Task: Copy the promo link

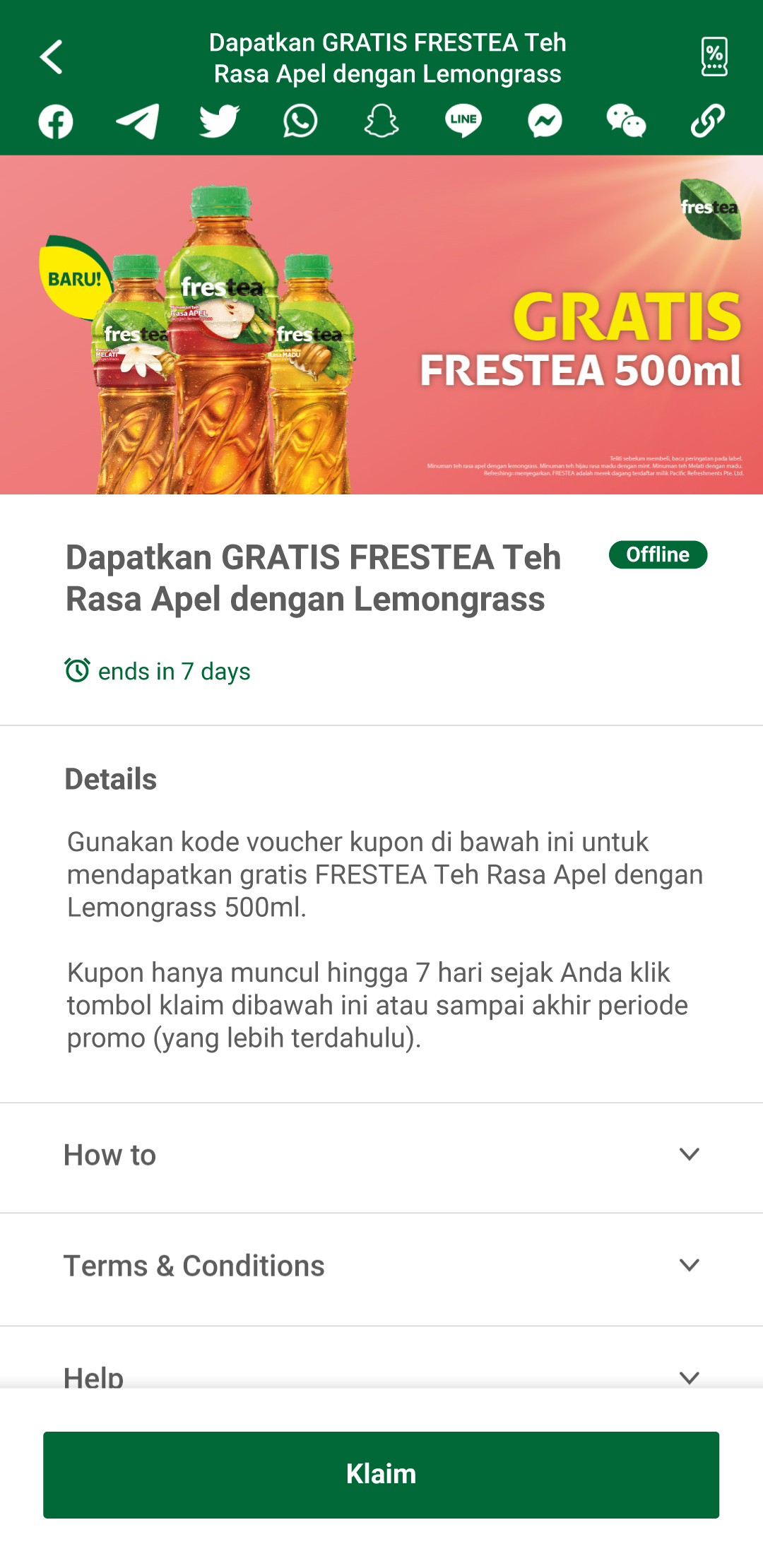Action: click(x=708, y=121)
